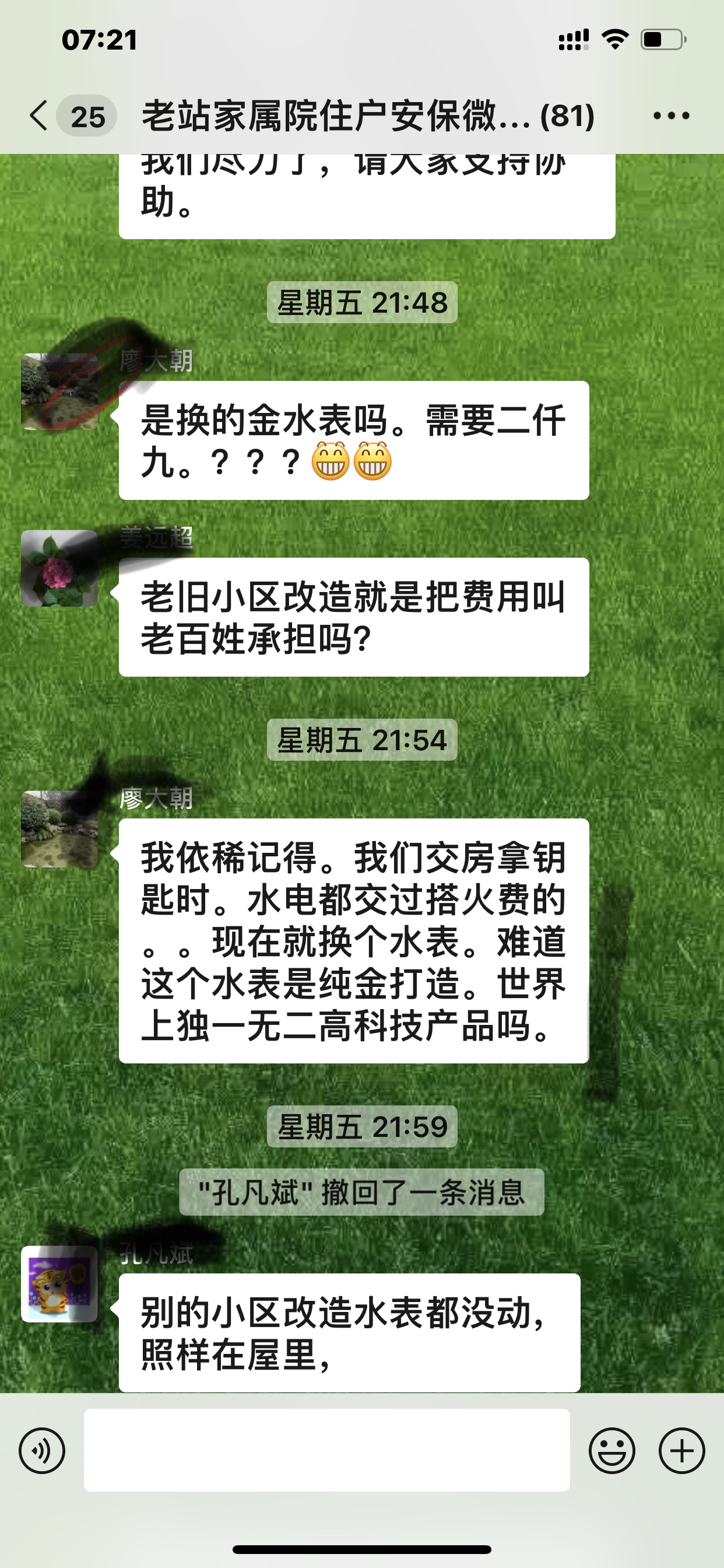Viewport: 724px width, 1568px height.
Task: Open 姜远超's flower avatar profile
Action: tap(59, 569)
